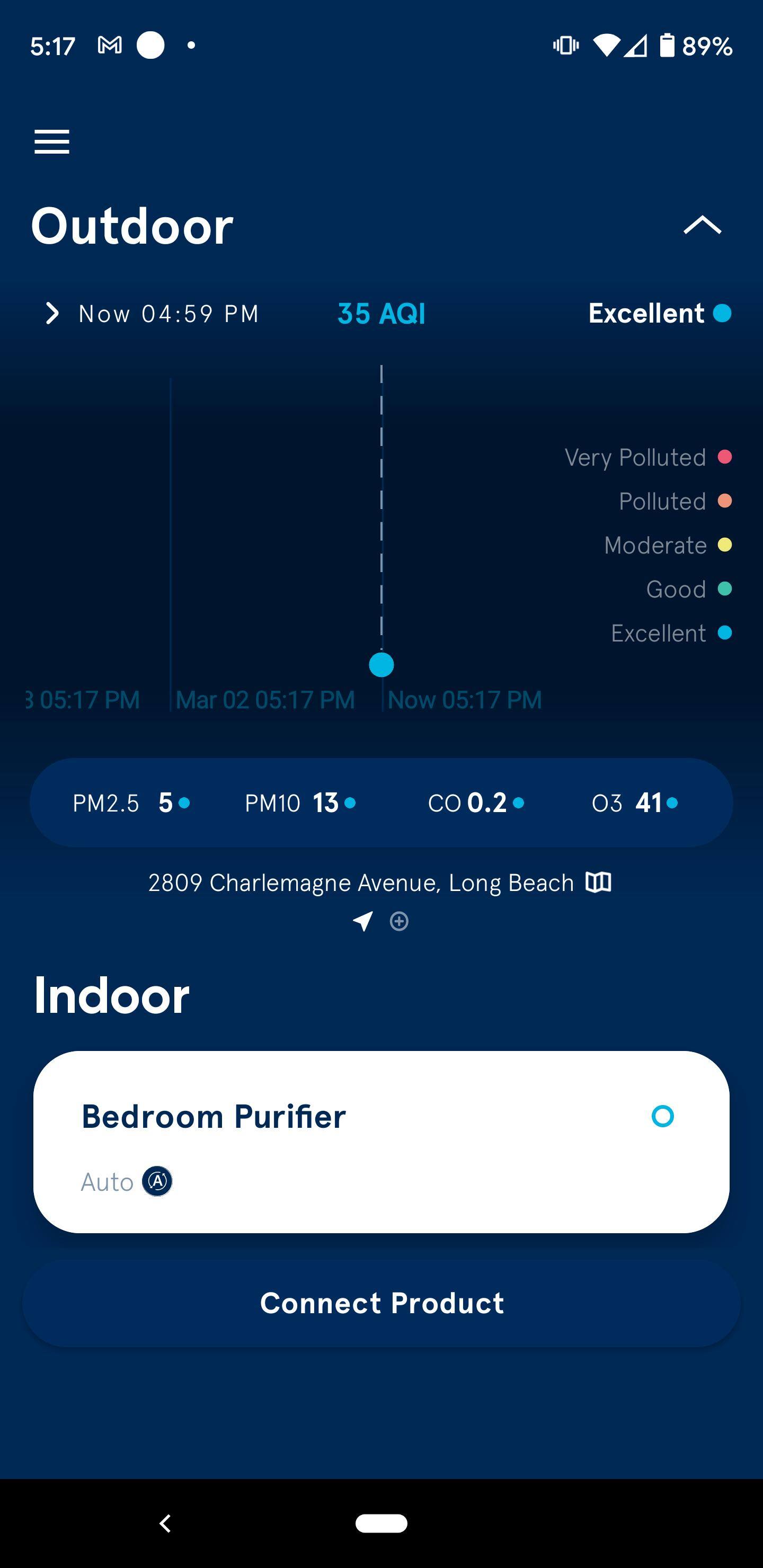Add a new outdoor location

(399, 921)
